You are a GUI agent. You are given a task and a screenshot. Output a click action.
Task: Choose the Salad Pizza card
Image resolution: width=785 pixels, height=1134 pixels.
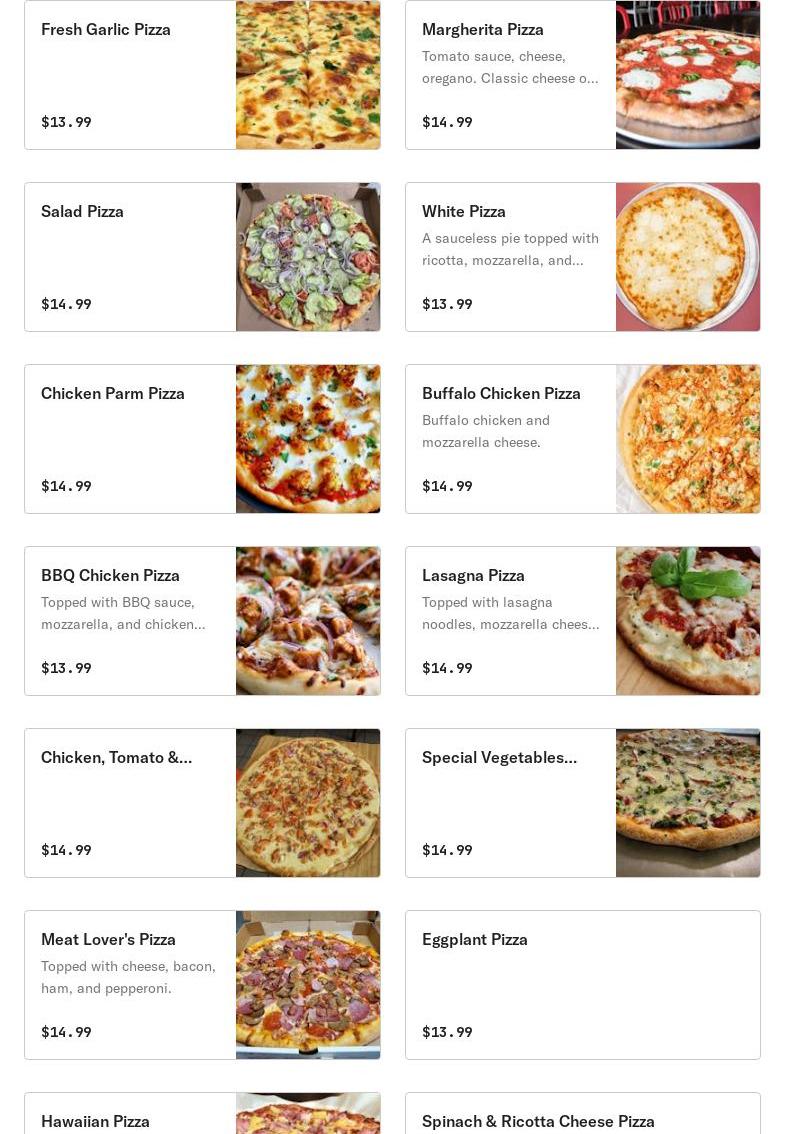(202, 257)
